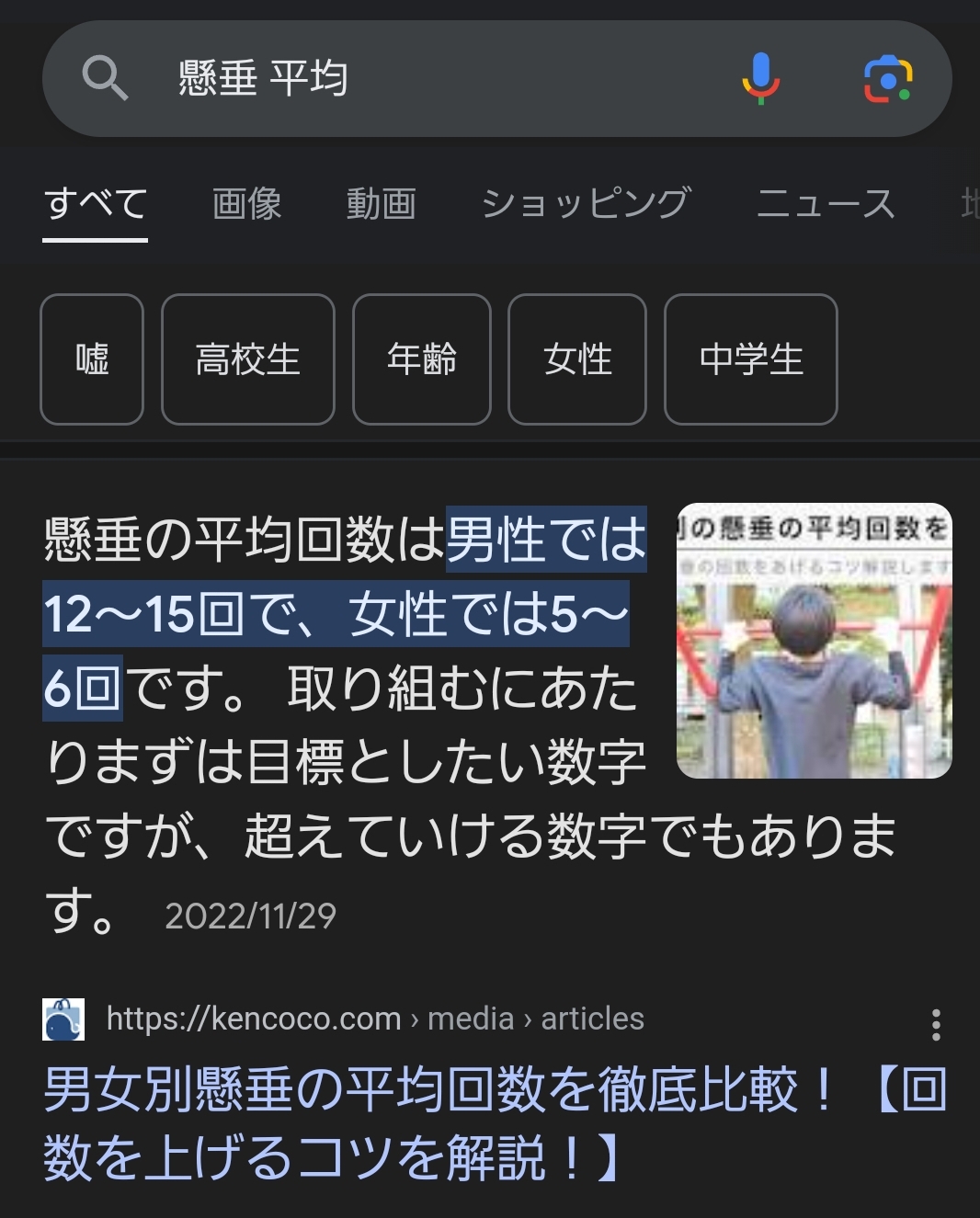Tap the search box showing 懸垂 平均
The image size is (980, 1218).
click(414, 78)
